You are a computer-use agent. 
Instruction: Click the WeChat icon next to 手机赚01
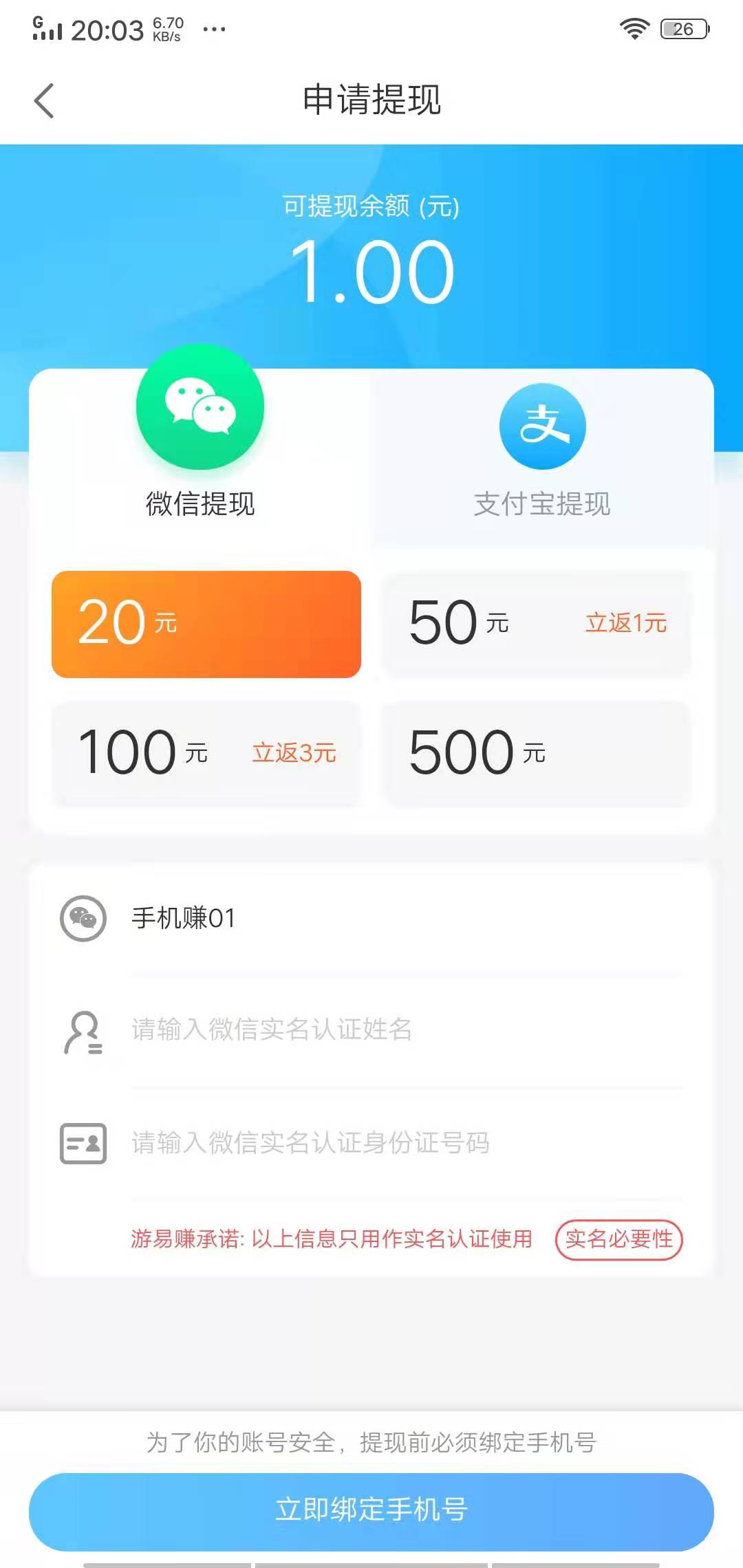pos(85,918)
